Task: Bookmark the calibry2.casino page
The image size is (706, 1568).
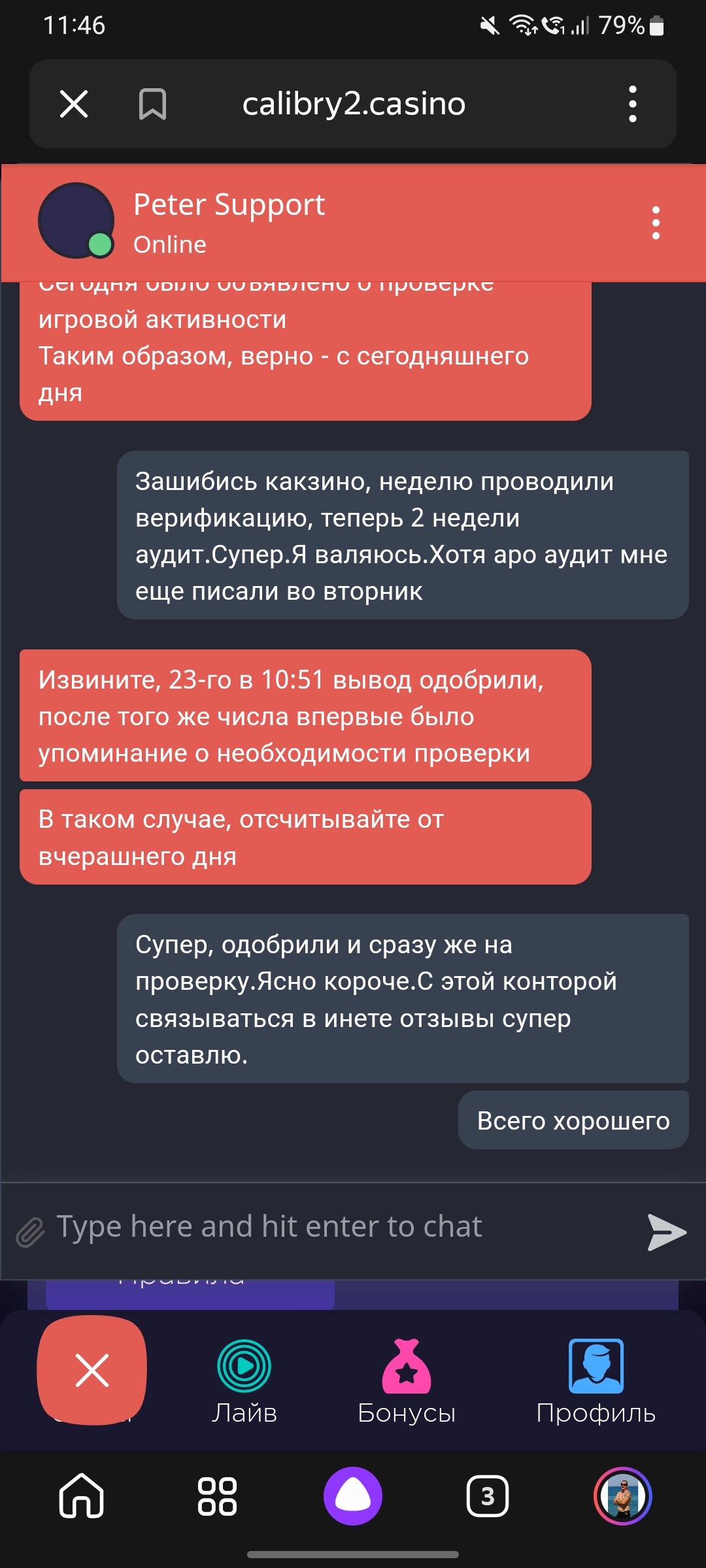Action: click(152, 104)
